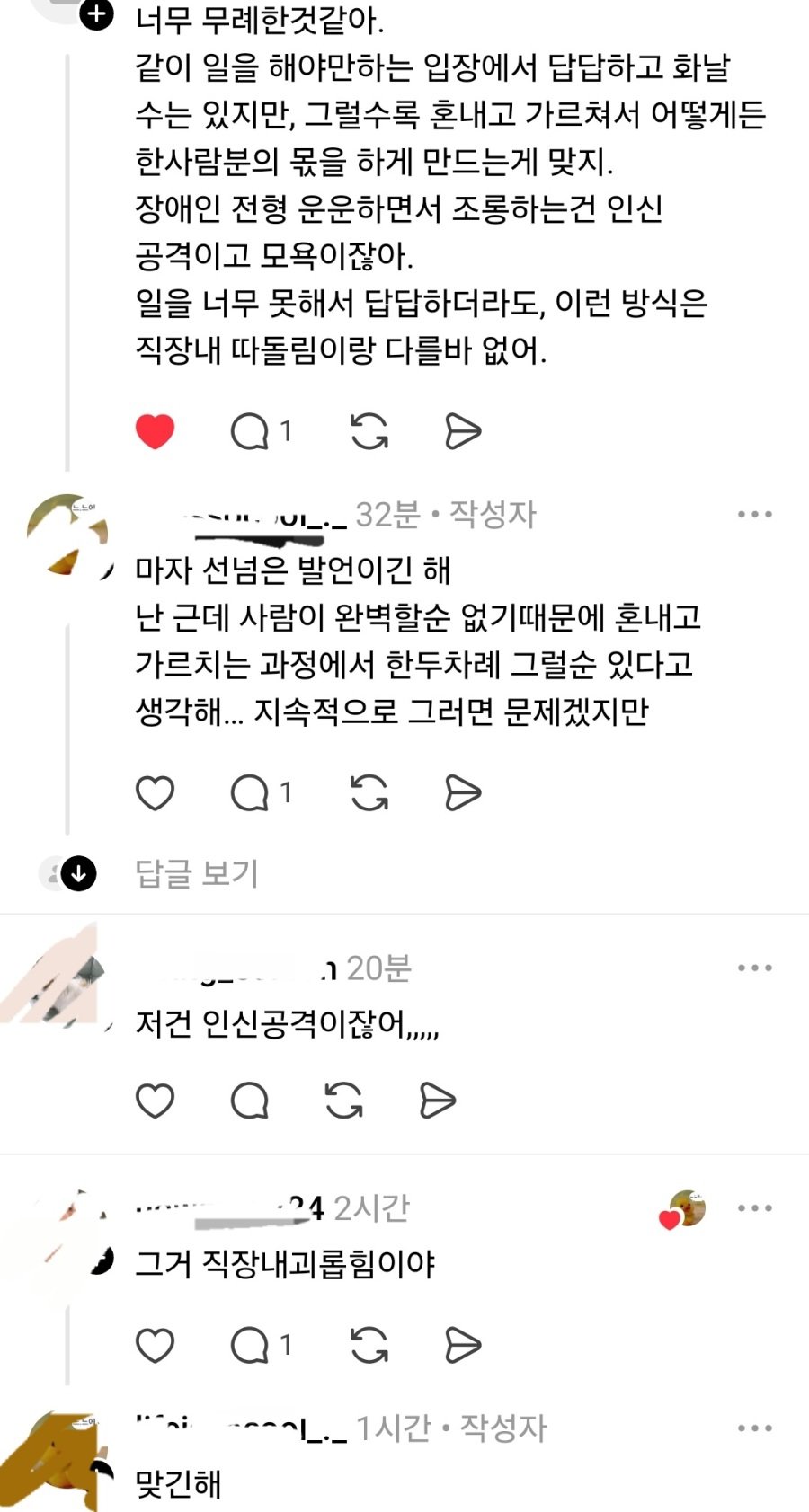Screen dimensions: 809x1512
Task: Like the comment 저건 인신공격이잖어
Action: [x=155, y=1101]
